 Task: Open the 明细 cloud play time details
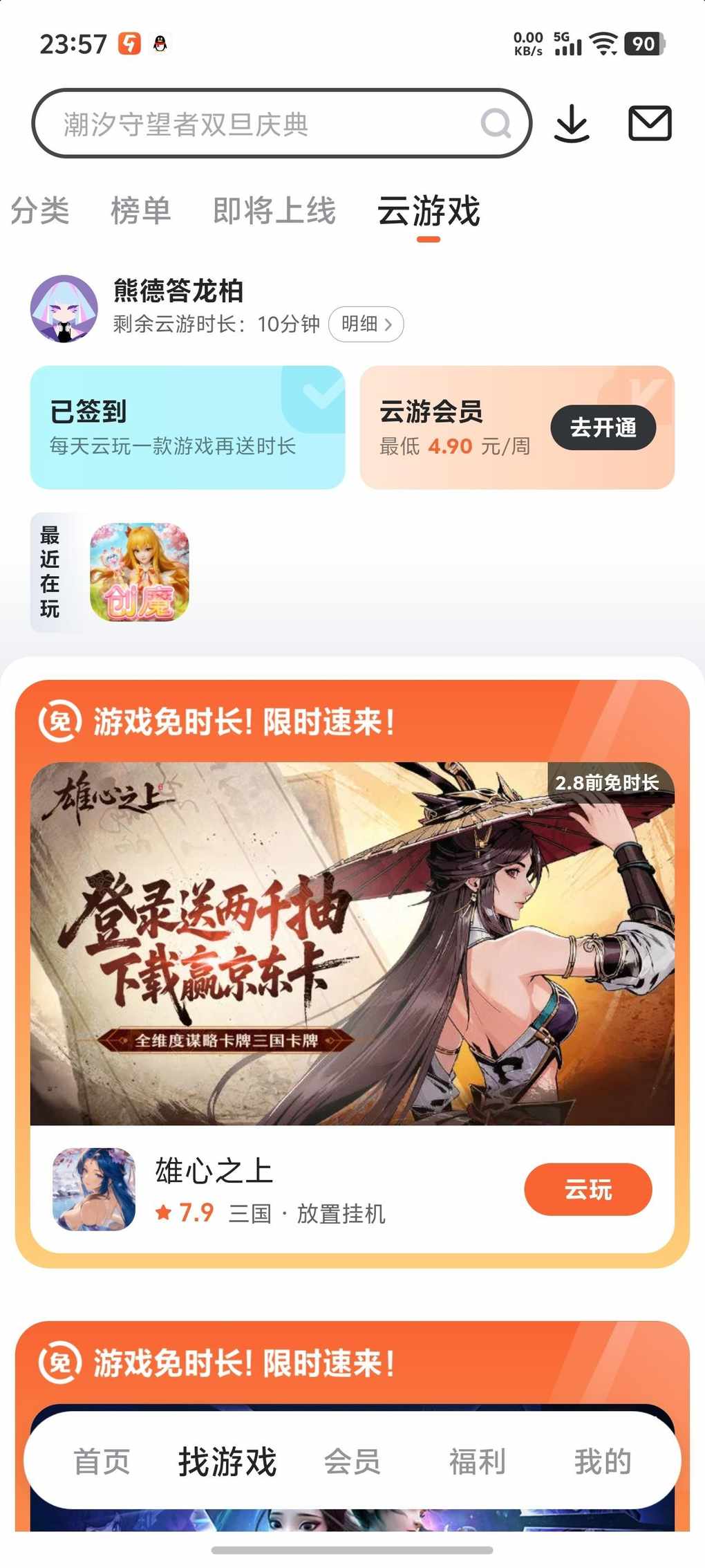click(366, 324)
